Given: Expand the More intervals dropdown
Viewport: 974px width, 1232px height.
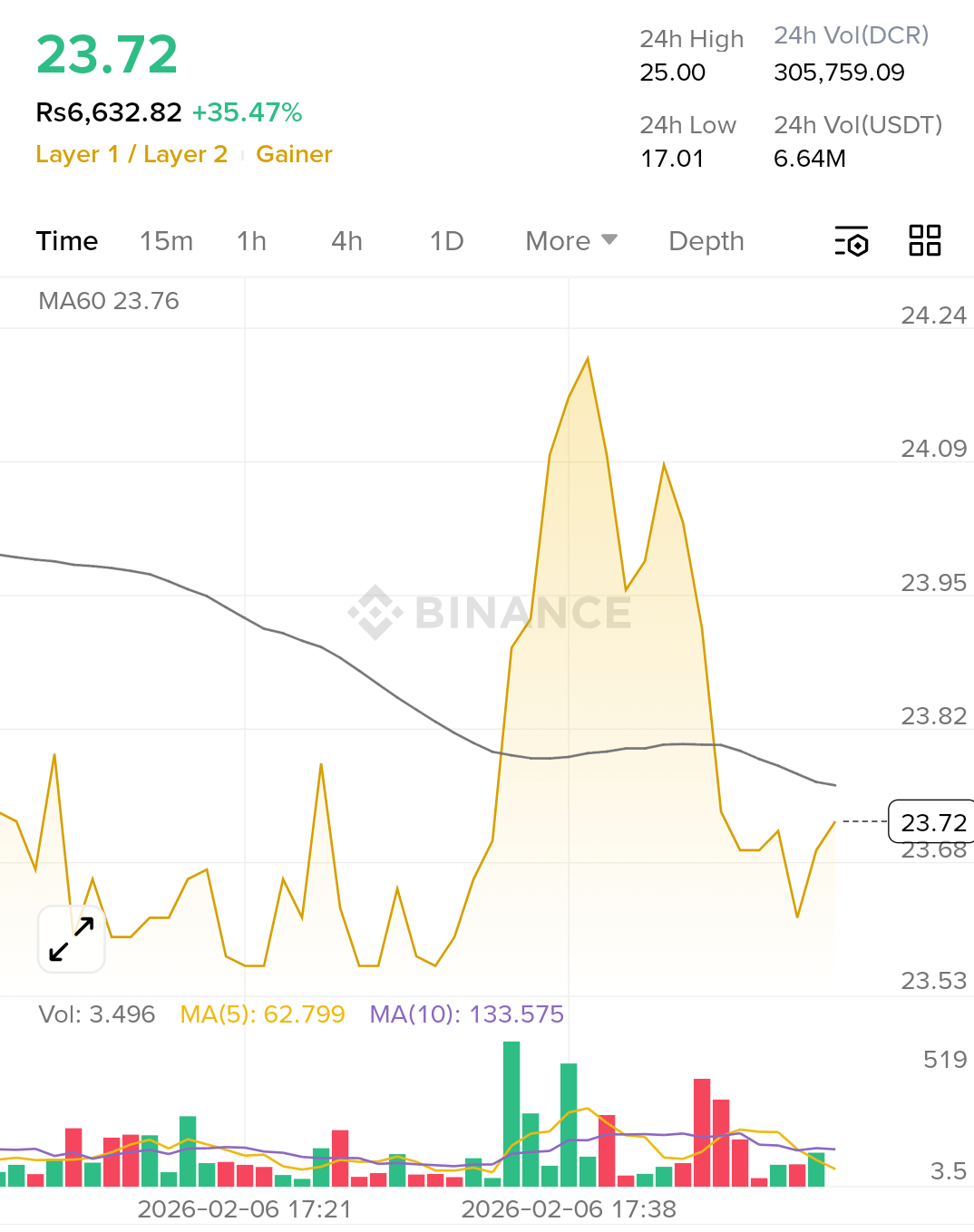Looking at the screenshot, I should [x=570, y=241].
